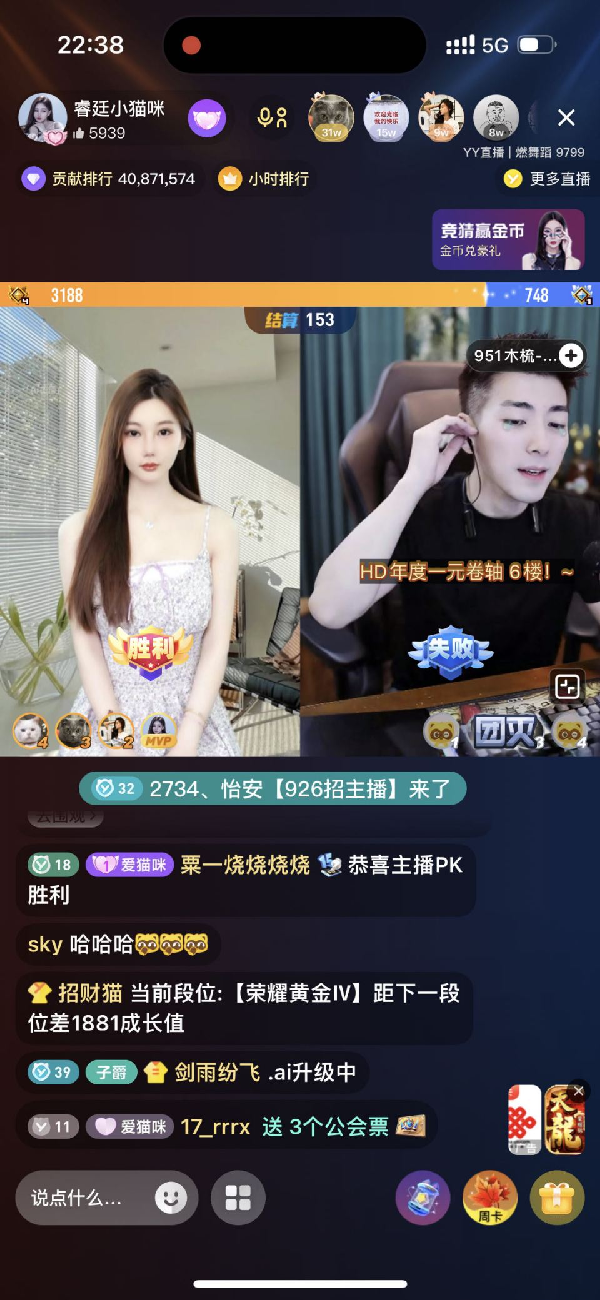Open the 竞猜赢金币 banner
This screenshot has width=600, height=1300.
tap(508, 239)
